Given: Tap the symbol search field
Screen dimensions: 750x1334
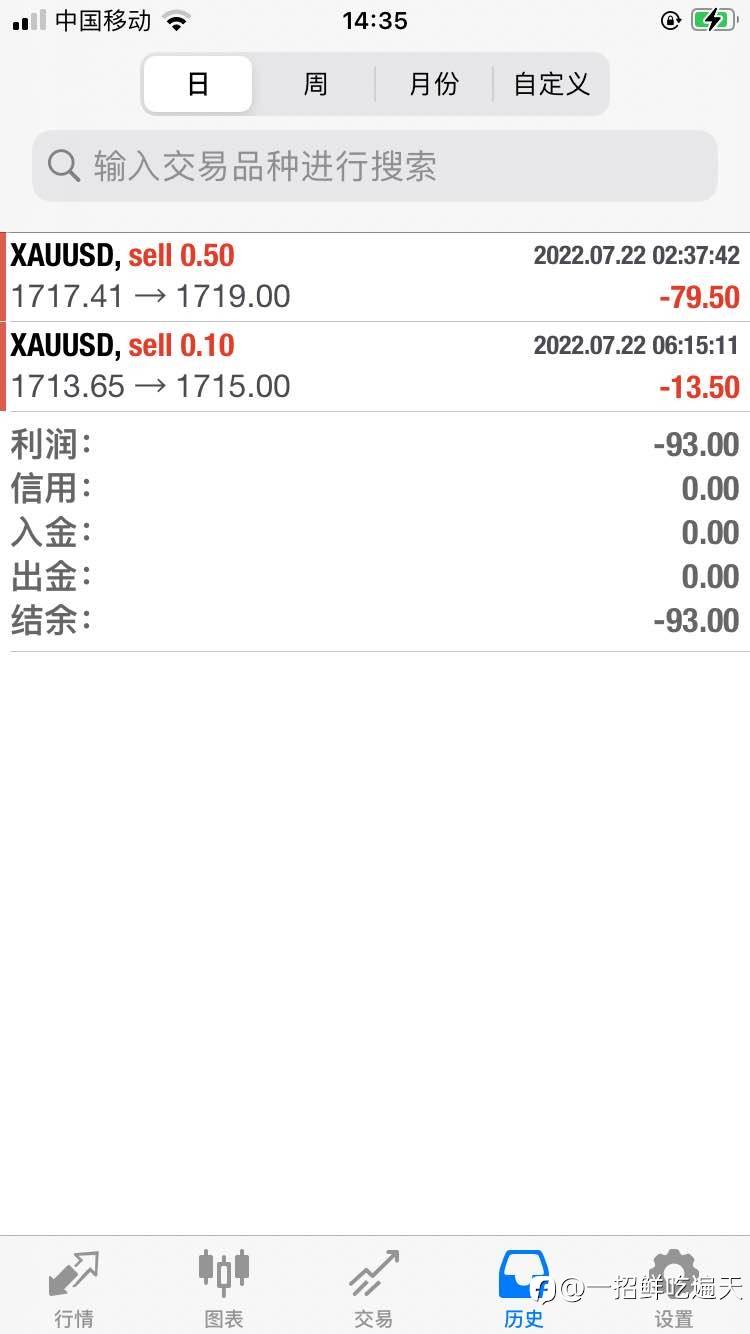Looking at the screenshot, I should point(375,166).
